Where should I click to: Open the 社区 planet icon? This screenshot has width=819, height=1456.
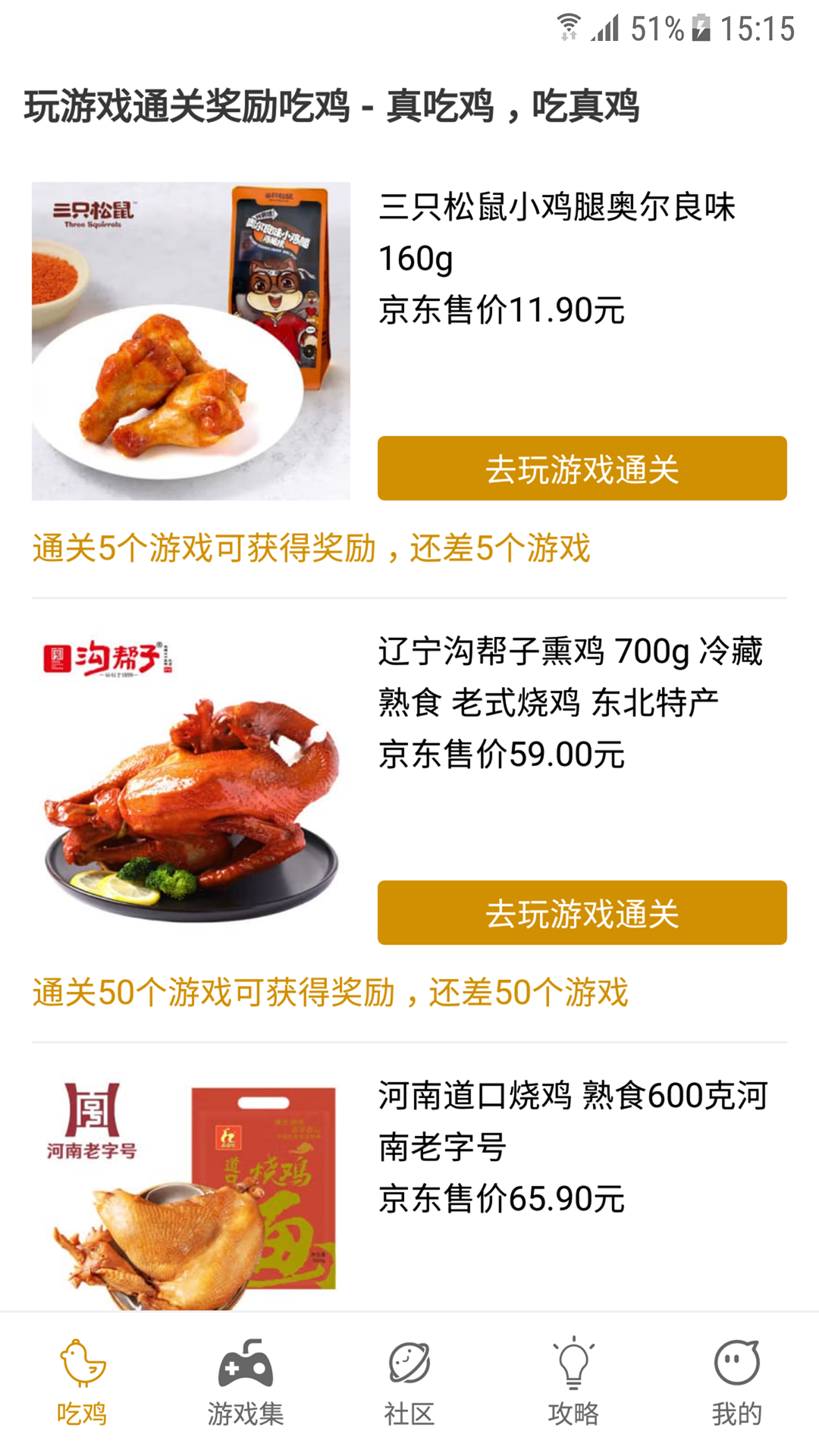[409, 1369]
